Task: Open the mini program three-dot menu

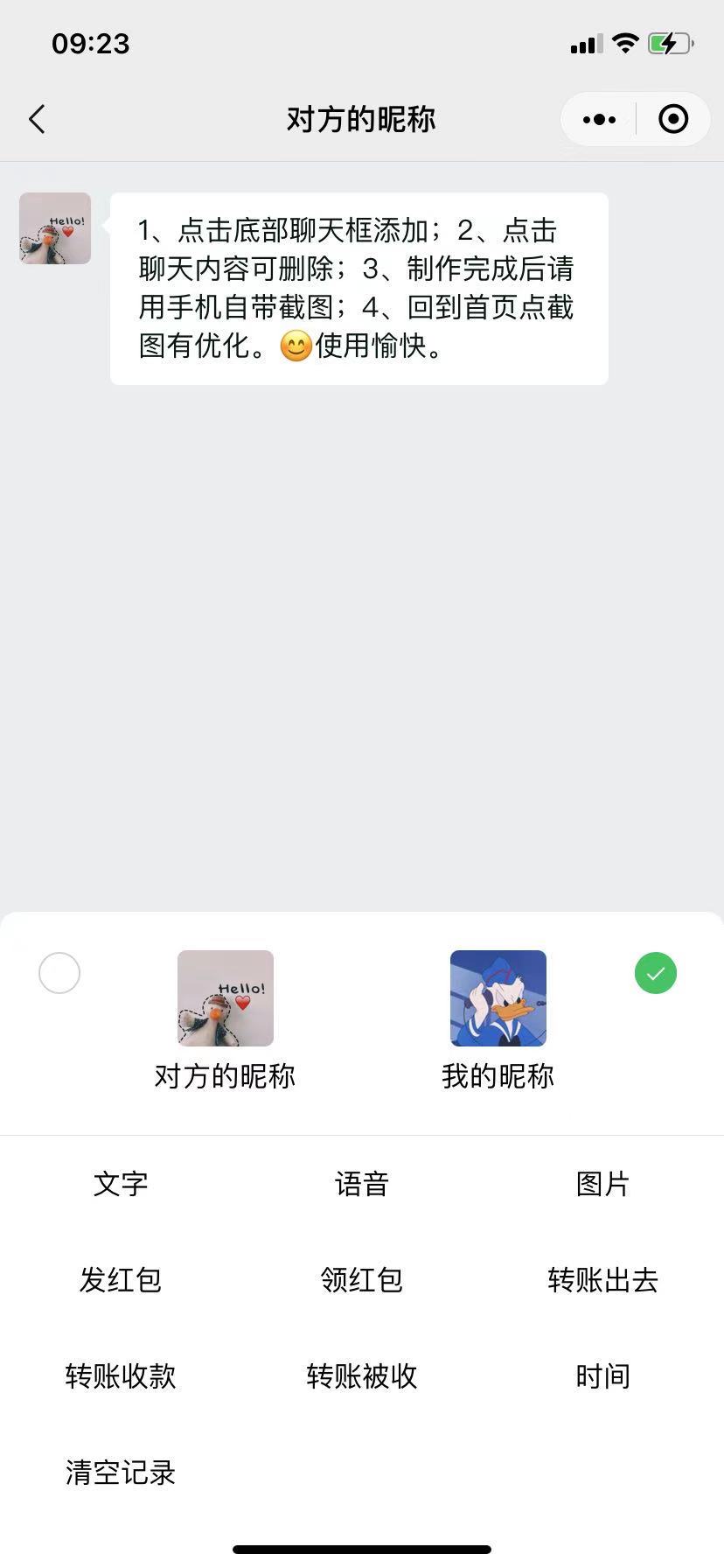Action: pos(599,119)
